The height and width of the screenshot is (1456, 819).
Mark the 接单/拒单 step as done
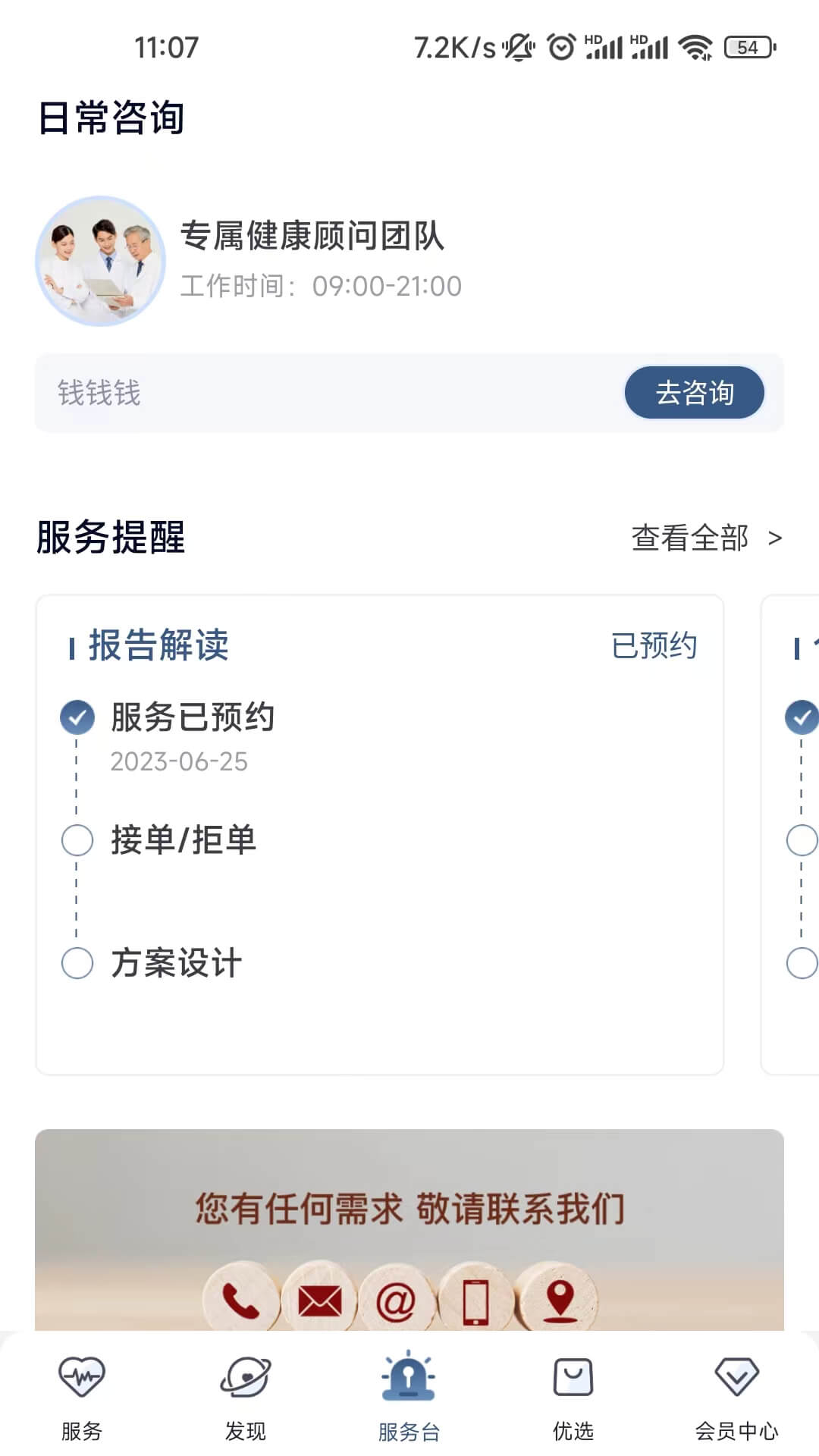[x=77, y=839]
